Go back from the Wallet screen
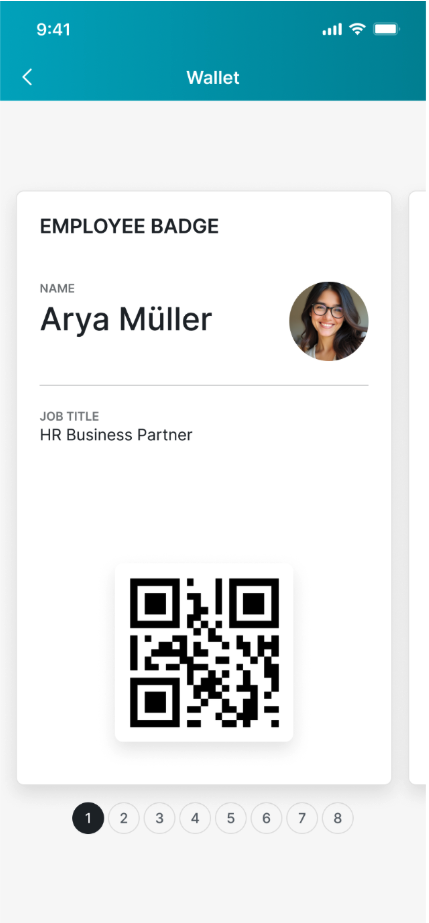The height and width of the screenshot is (923, 429). tap(27, 77)
